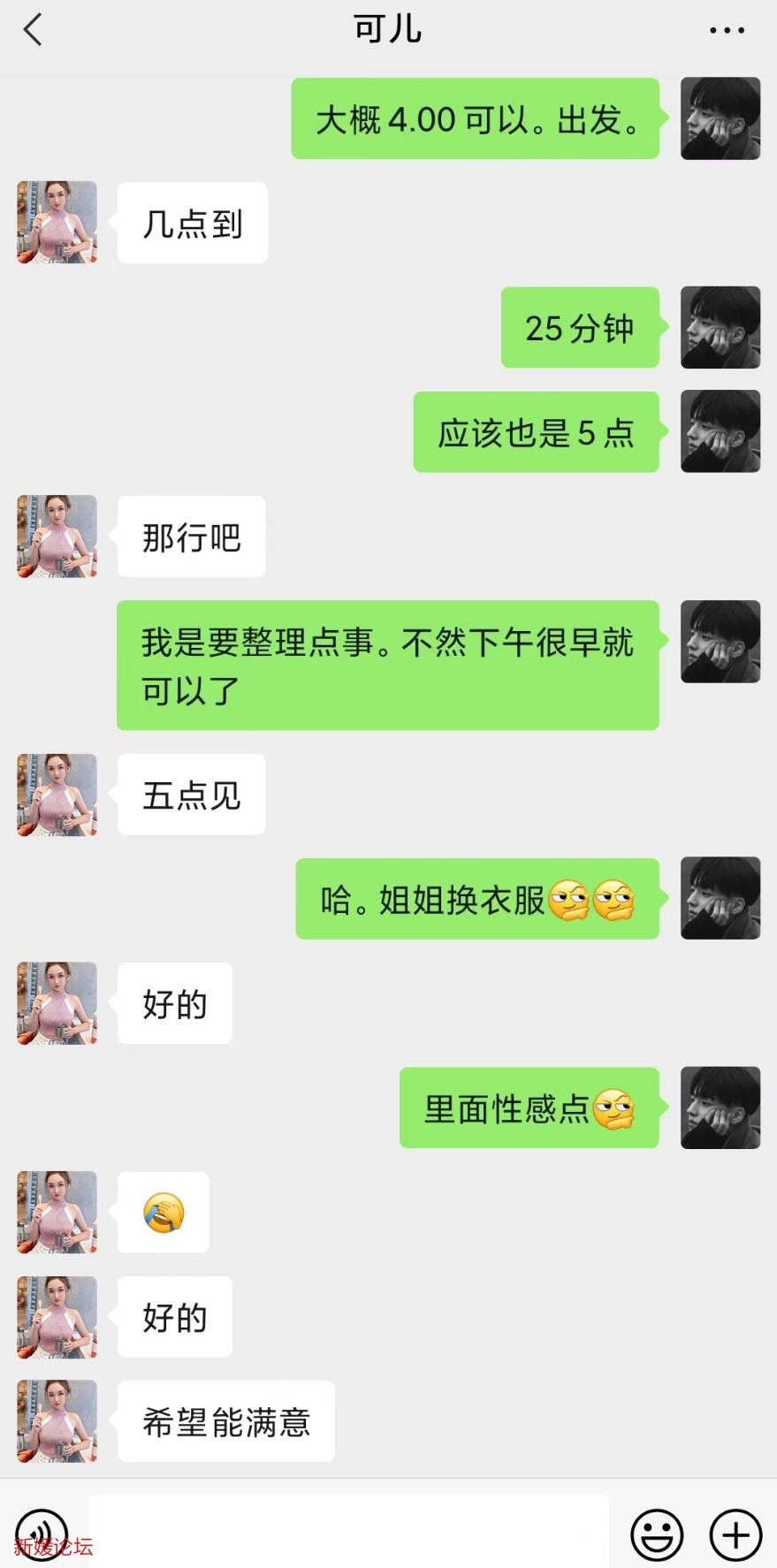Tap 可儿's avatar next to '希望能满意'
Screen dimensions: 777x1568
pos(56,1421)
